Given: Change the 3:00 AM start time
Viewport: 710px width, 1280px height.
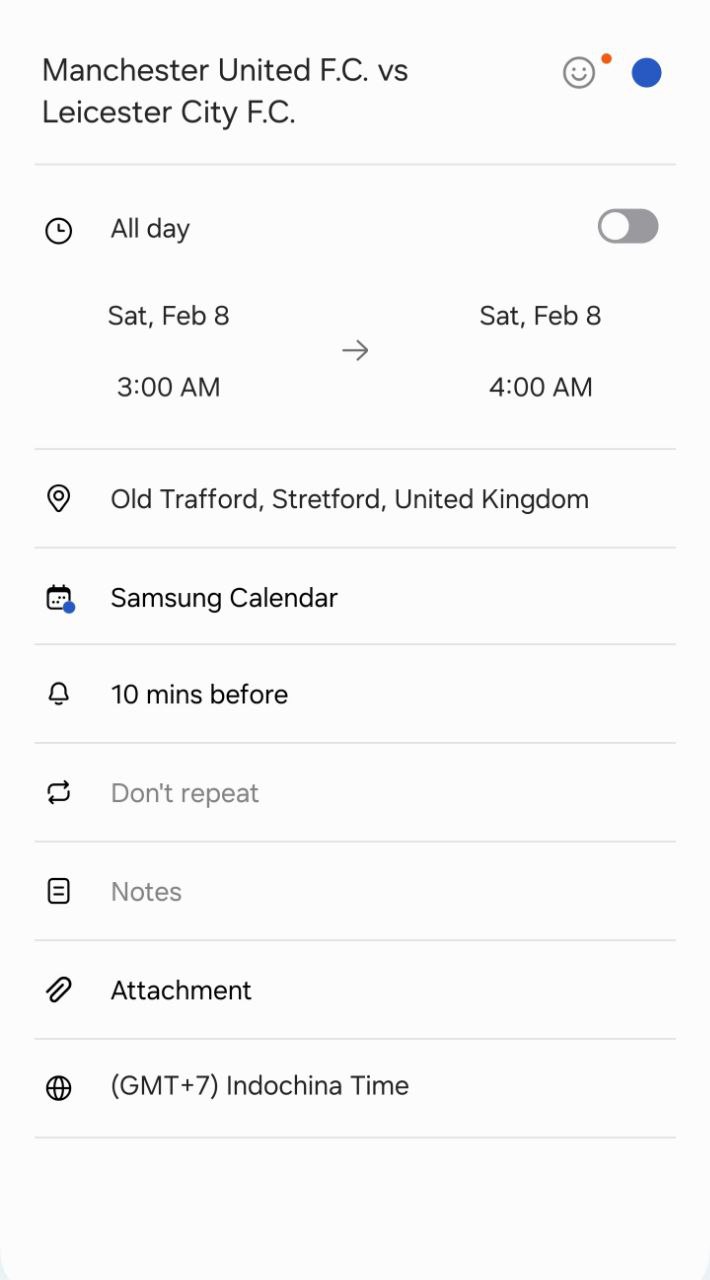Looking at the screenshot, I should point(168,387).
